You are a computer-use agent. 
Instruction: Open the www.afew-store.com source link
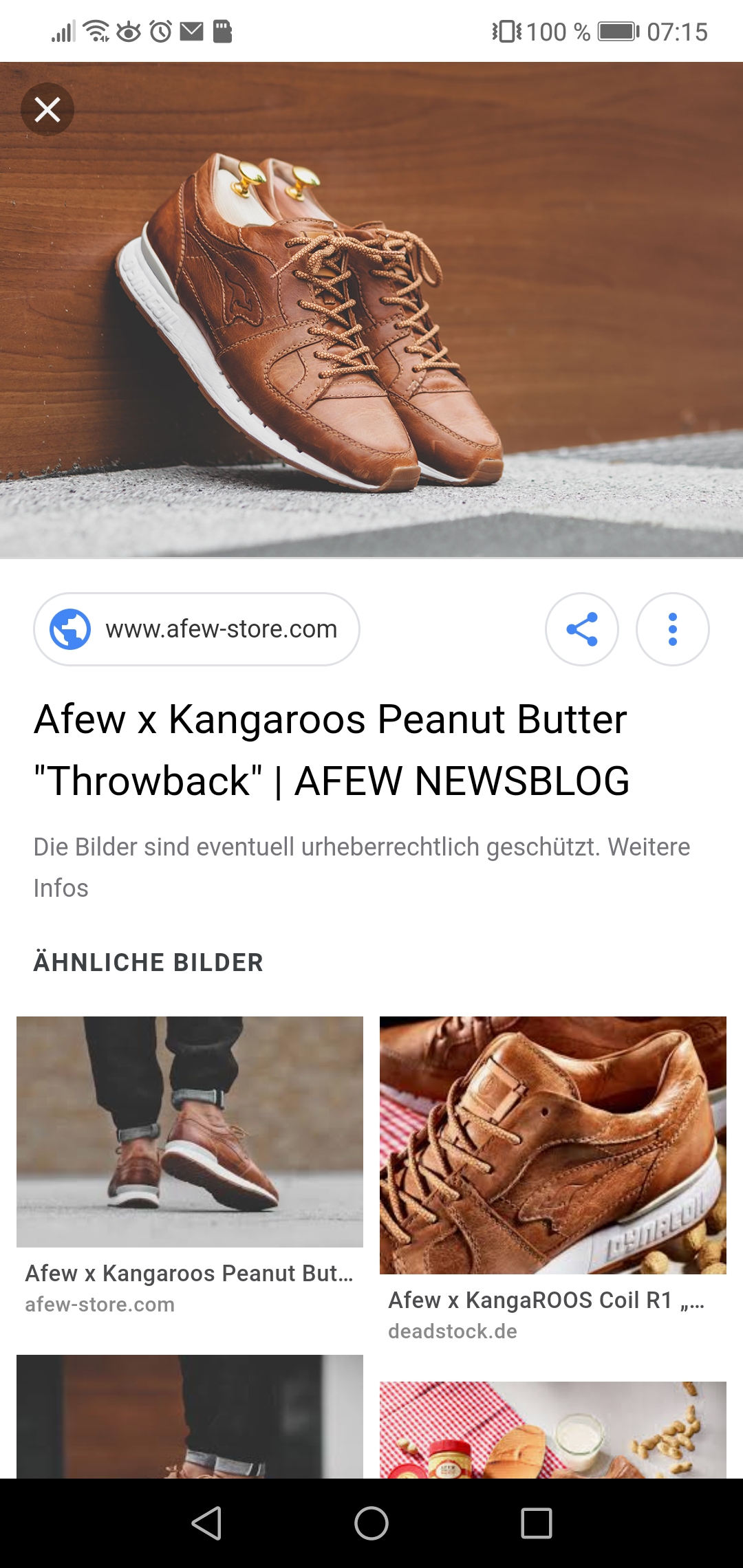tap(197, 629)
